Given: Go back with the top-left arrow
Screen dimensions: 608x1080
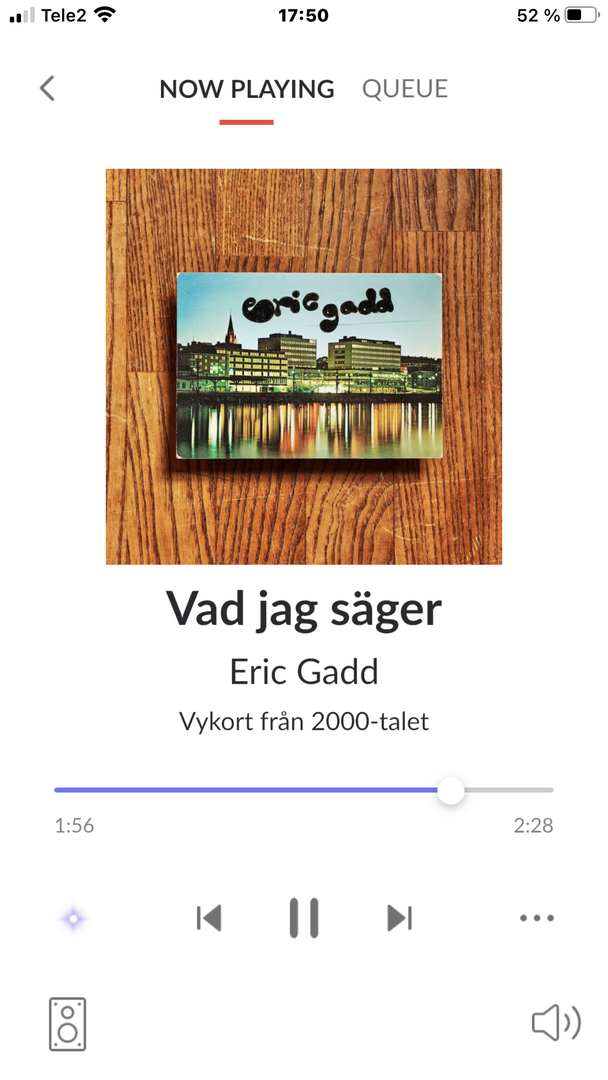Looking at the screenshot, I should coord(47,88).
